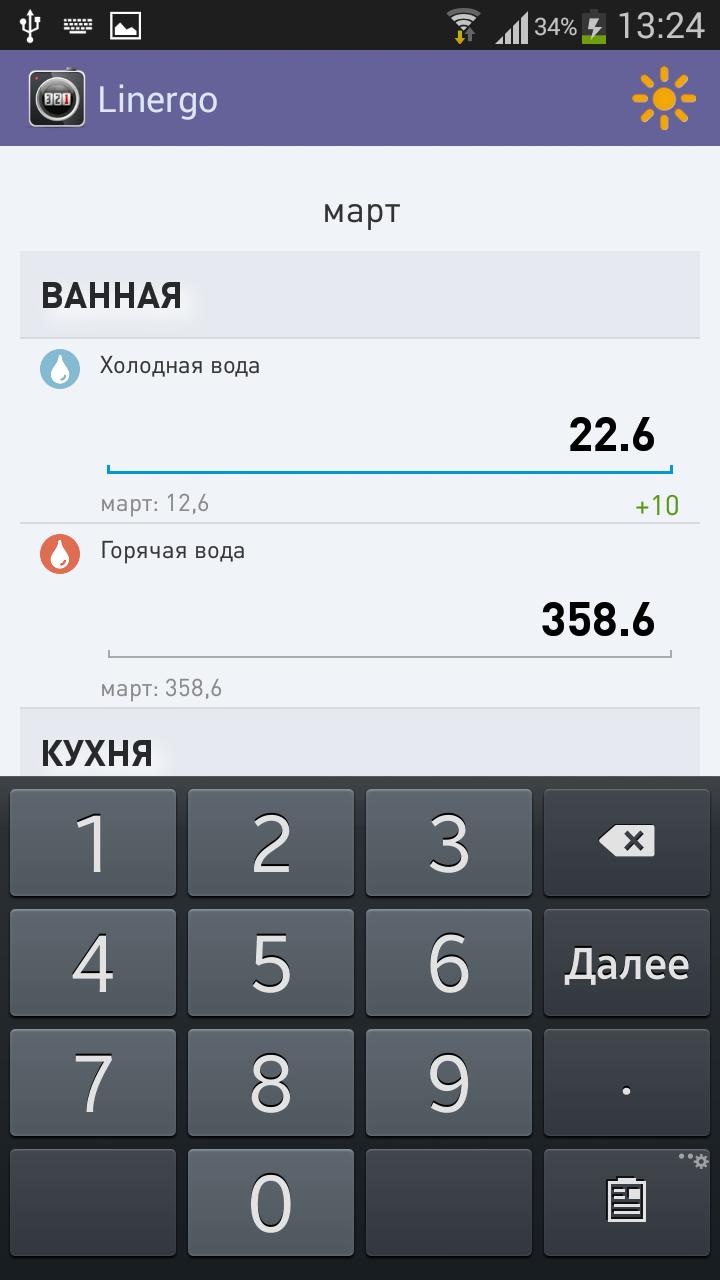Enter digit 0 on the keypad
The image size is (720, 1280).
click(271, 1202)
